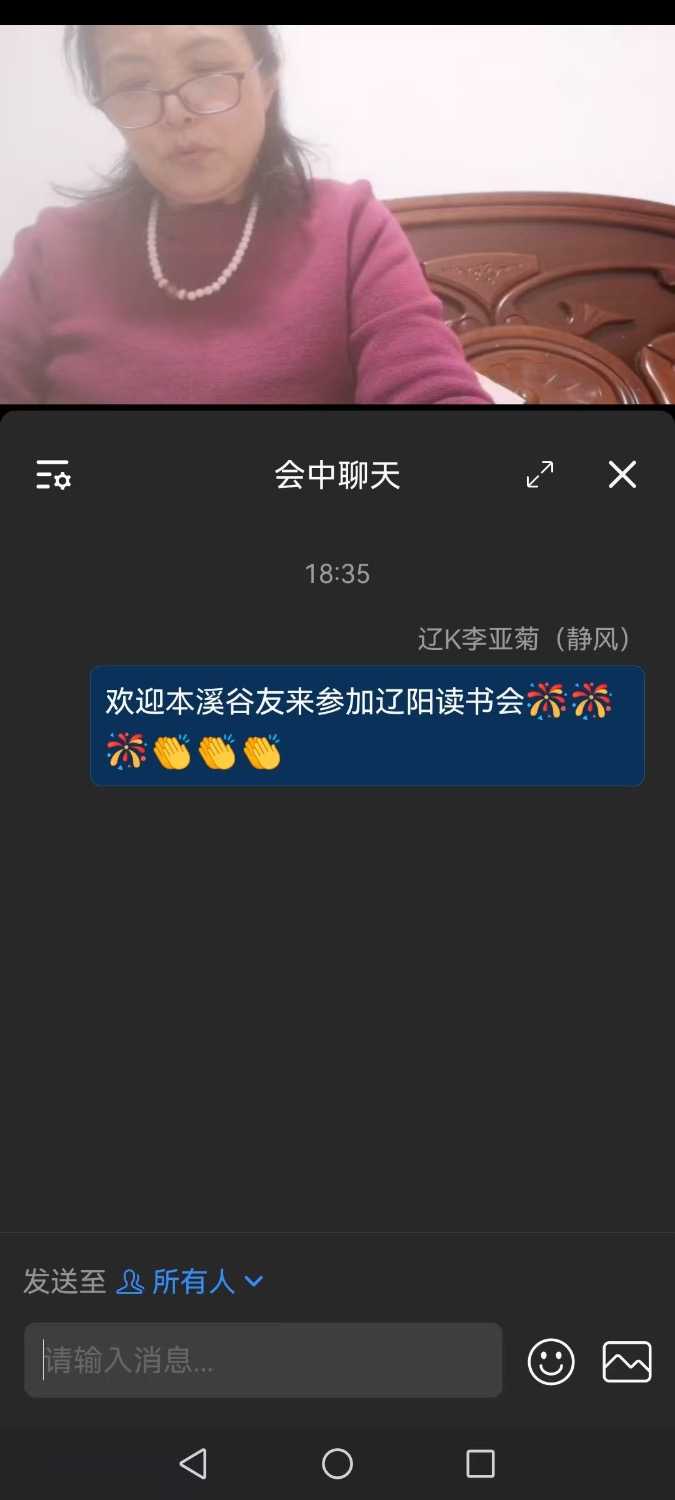This screenshot has width=675, height=1500.
Task: Focus the 请输入消息 message field
Action: pos(263,1360)
